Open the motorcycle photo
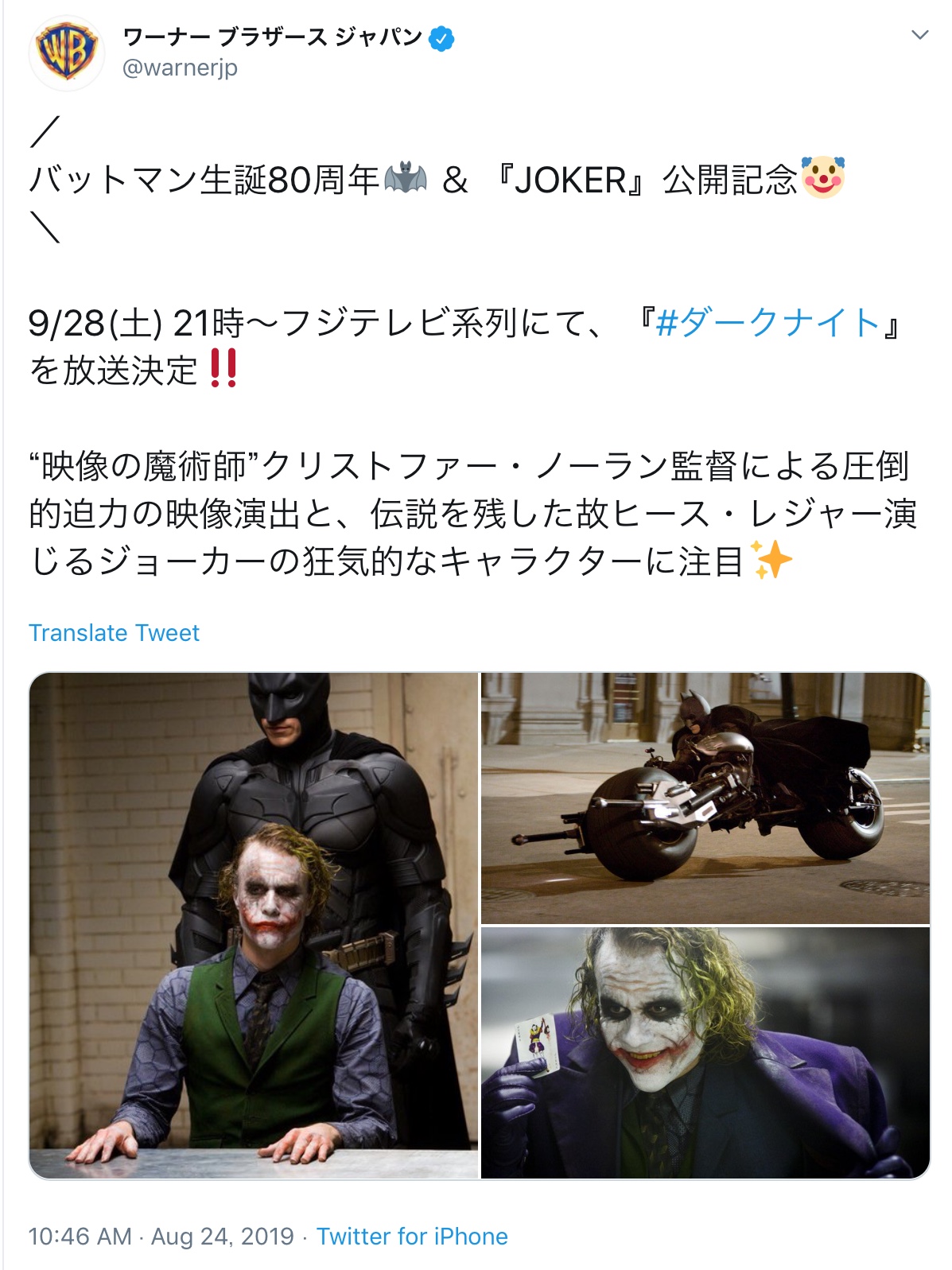 [705, 798]
